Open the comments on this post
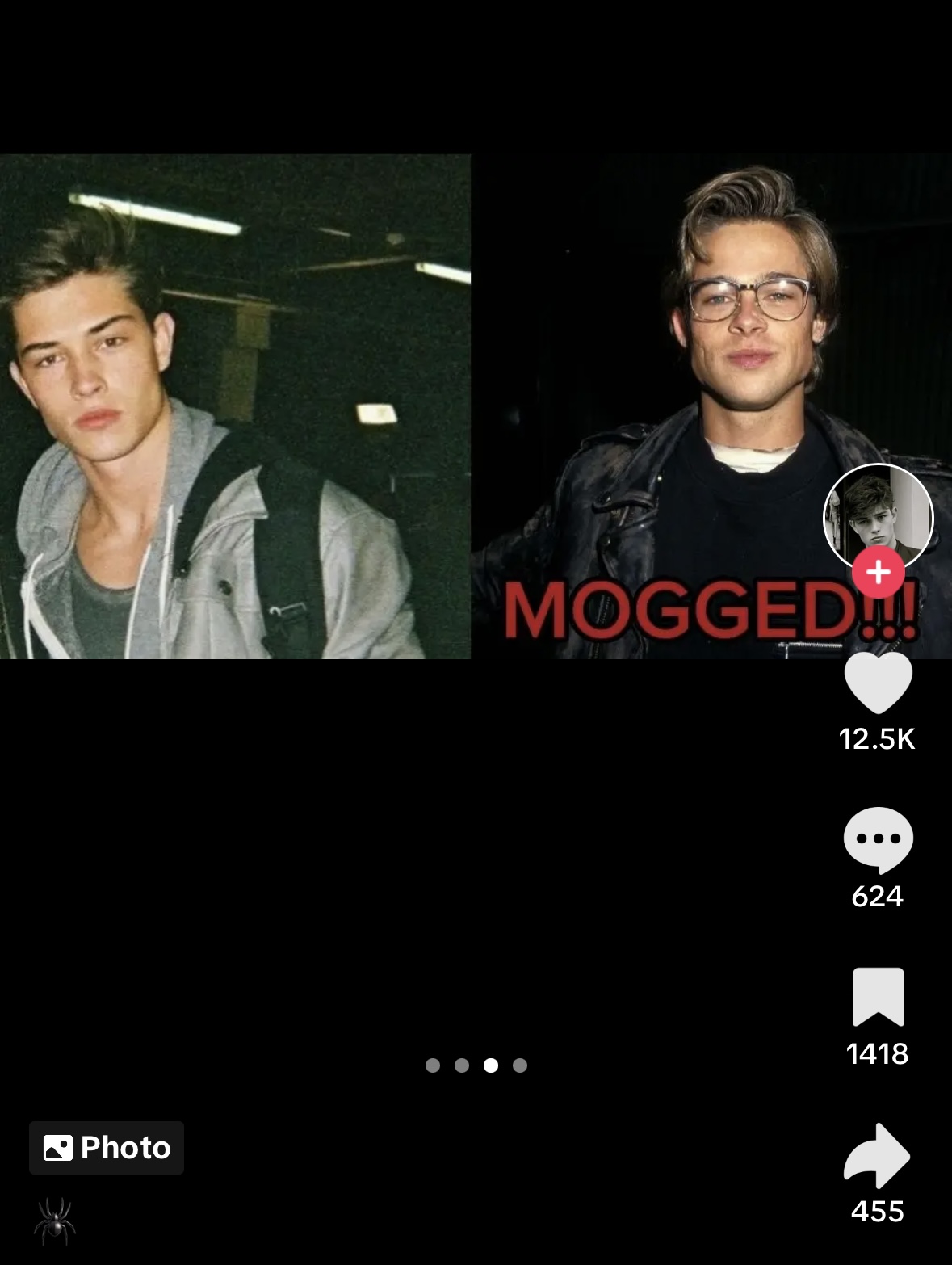The height and width of the screenshot is (1265, 952). [x=878, y=838]
